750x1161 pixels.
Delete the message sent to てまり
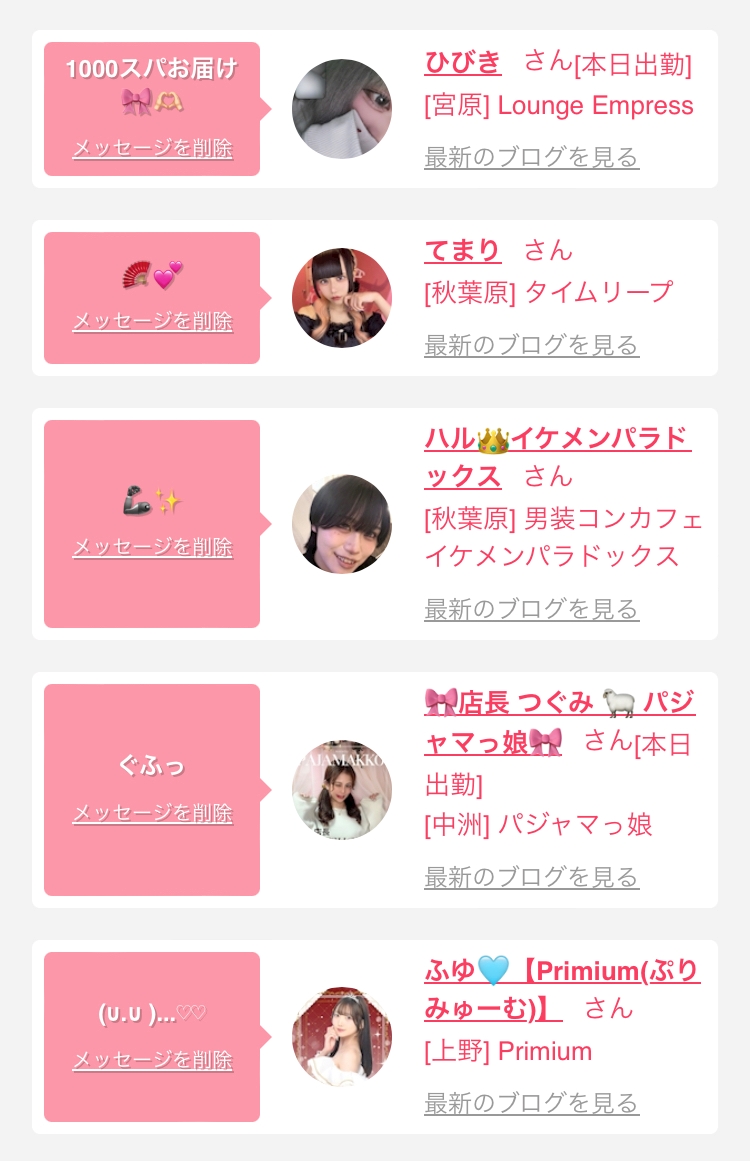point(153,321)
